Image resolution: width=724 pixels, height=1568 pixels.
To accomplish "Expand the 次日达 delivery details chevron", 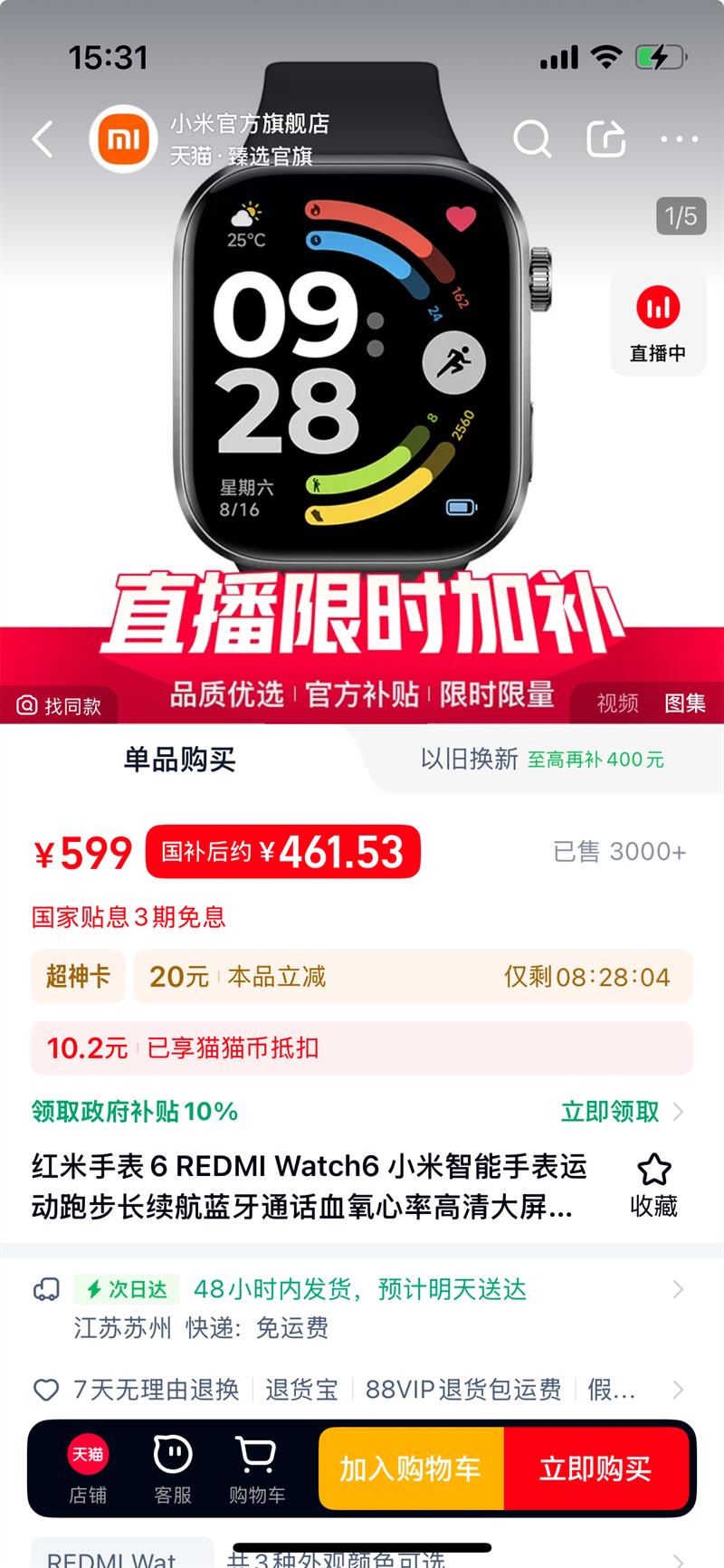I will (x=682, y=1289).
